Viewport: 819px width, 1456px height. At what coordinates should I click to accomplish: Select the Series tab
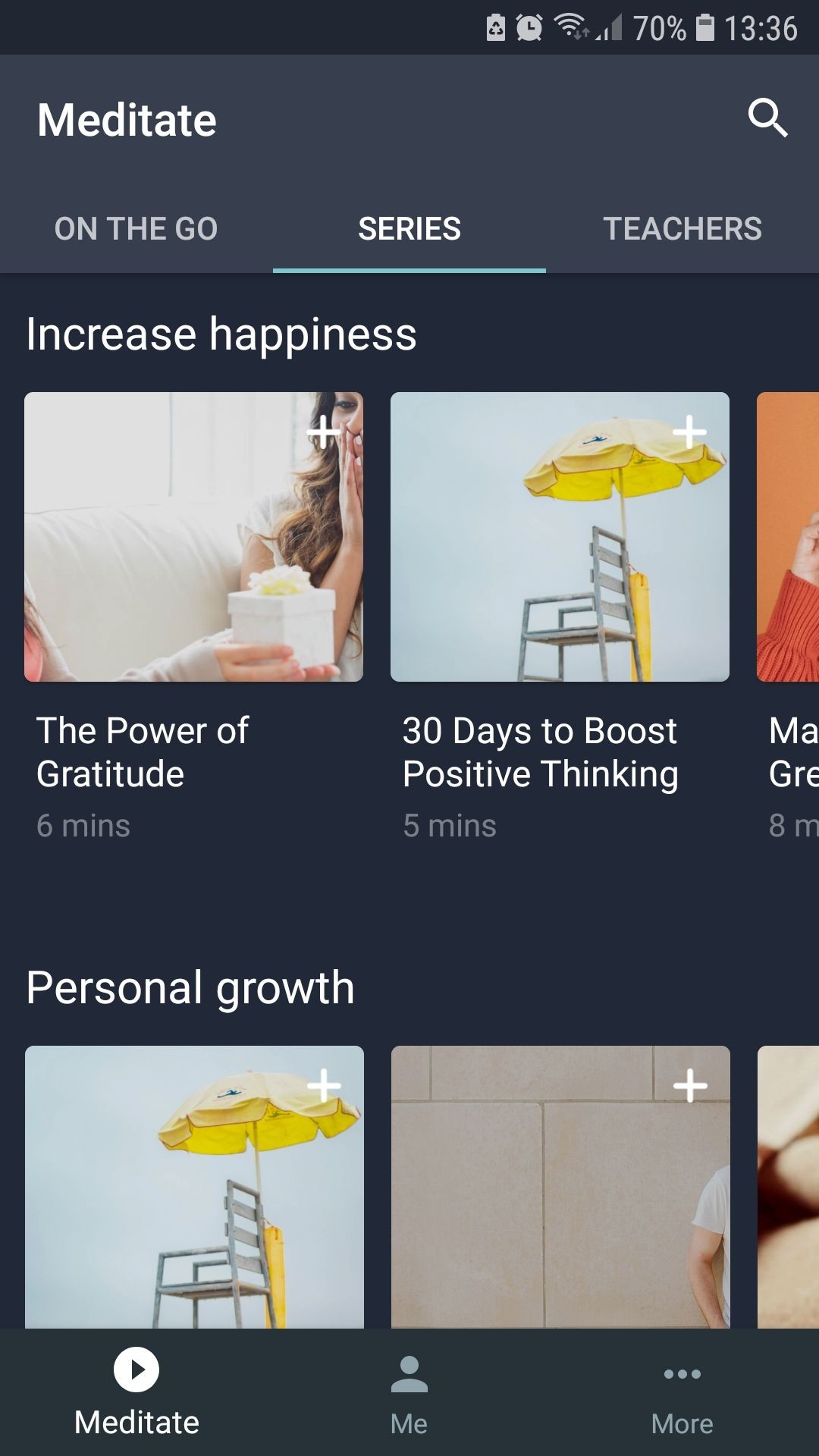coord(409,228)
